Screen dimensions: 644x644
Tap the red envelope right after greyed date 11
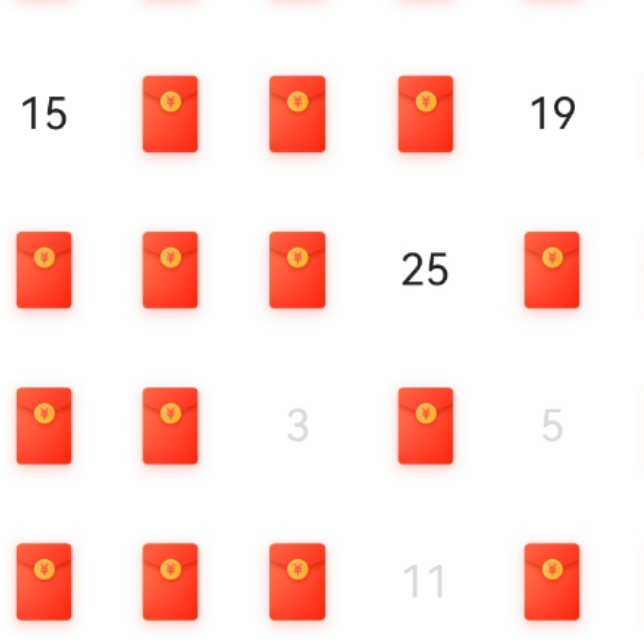coord(552,581)
